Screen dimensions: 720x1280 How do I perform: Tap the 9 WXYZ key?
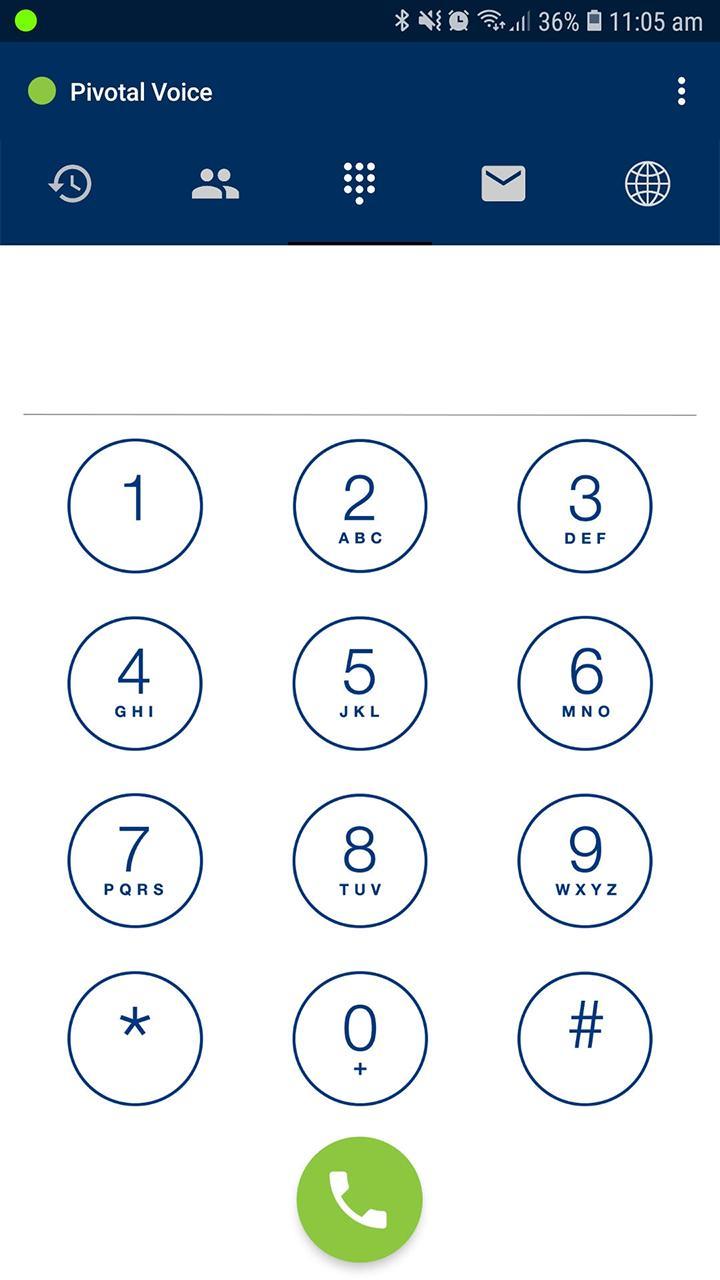(585, 861)
